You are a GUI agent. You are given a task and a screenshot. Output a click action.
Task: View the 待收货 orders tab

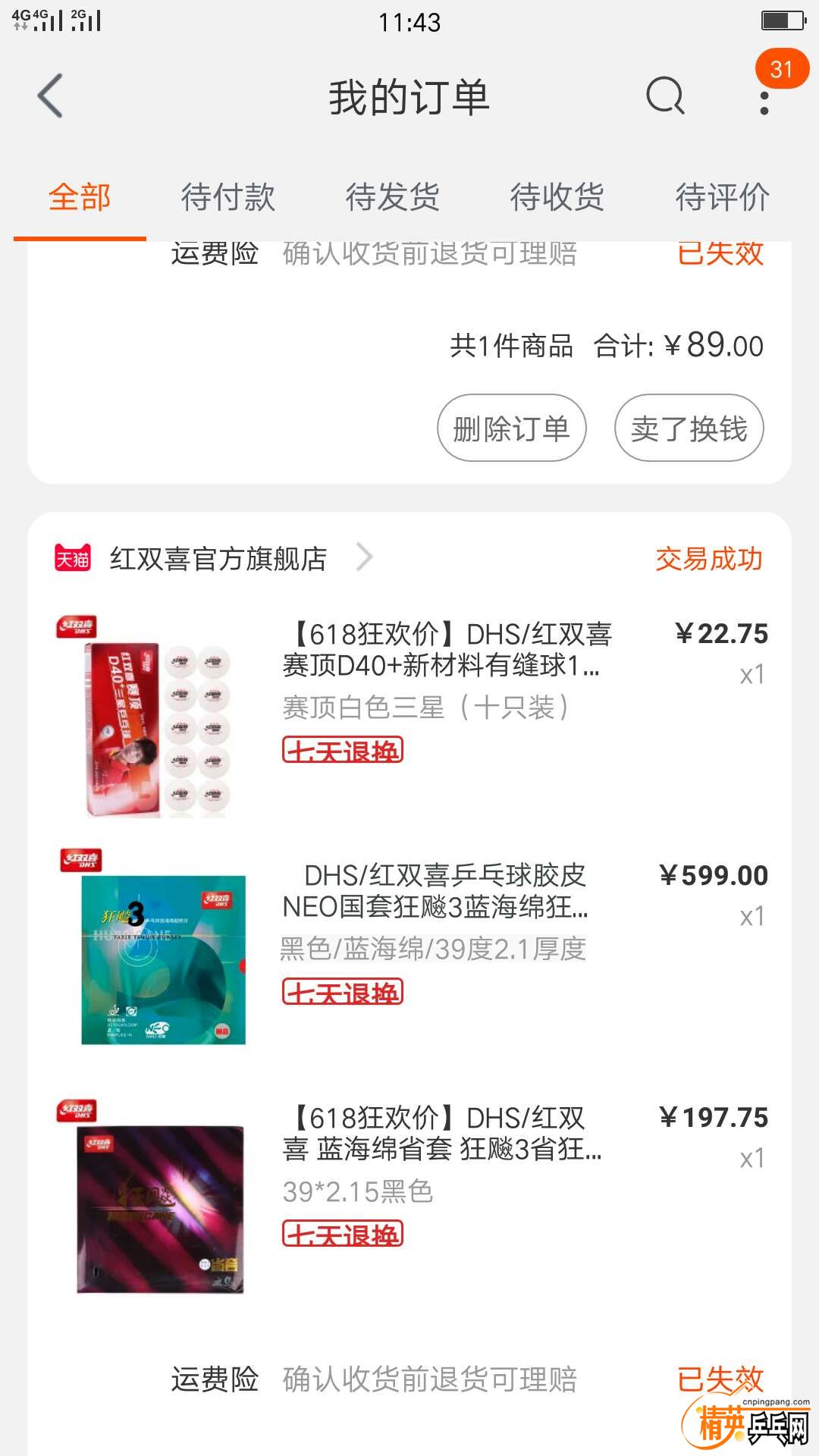pos(557,197)
